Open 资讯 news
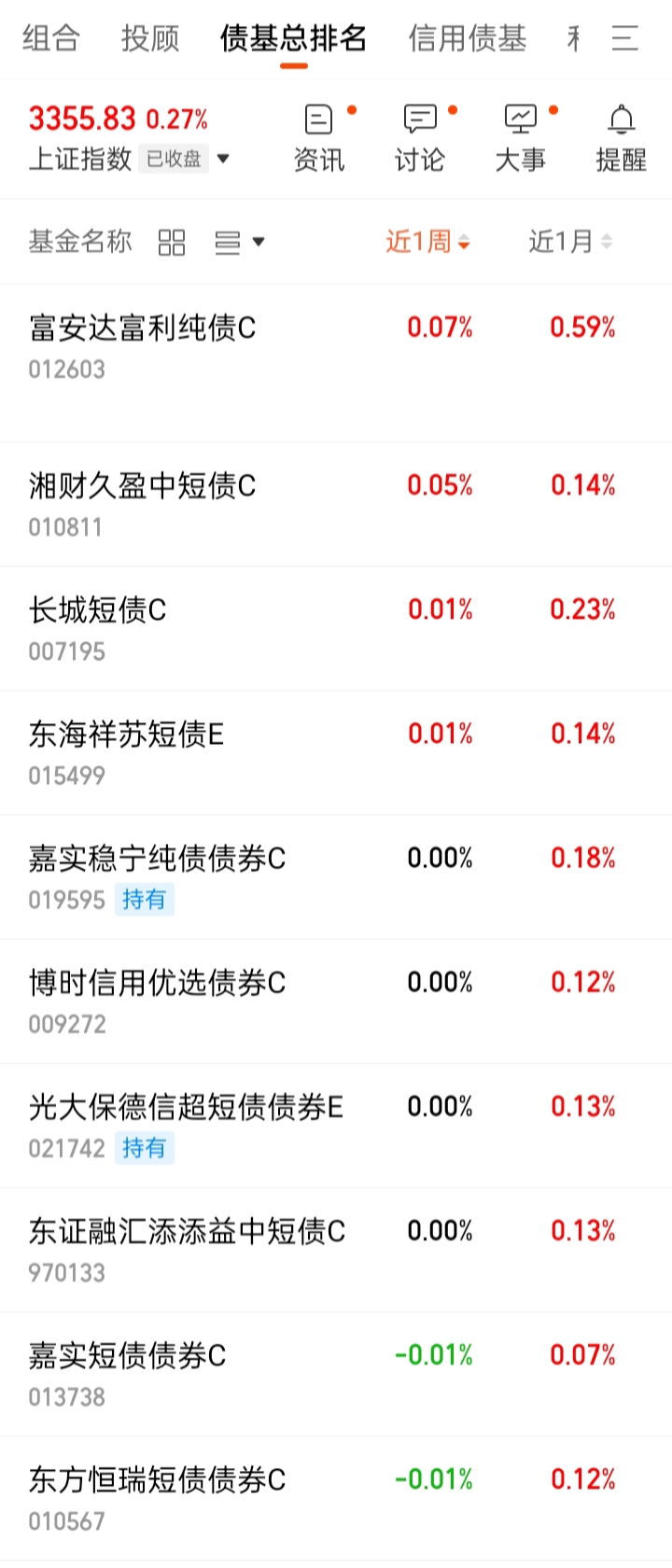Viewport: 672px width, 1568px height. [x=319, y=138]
